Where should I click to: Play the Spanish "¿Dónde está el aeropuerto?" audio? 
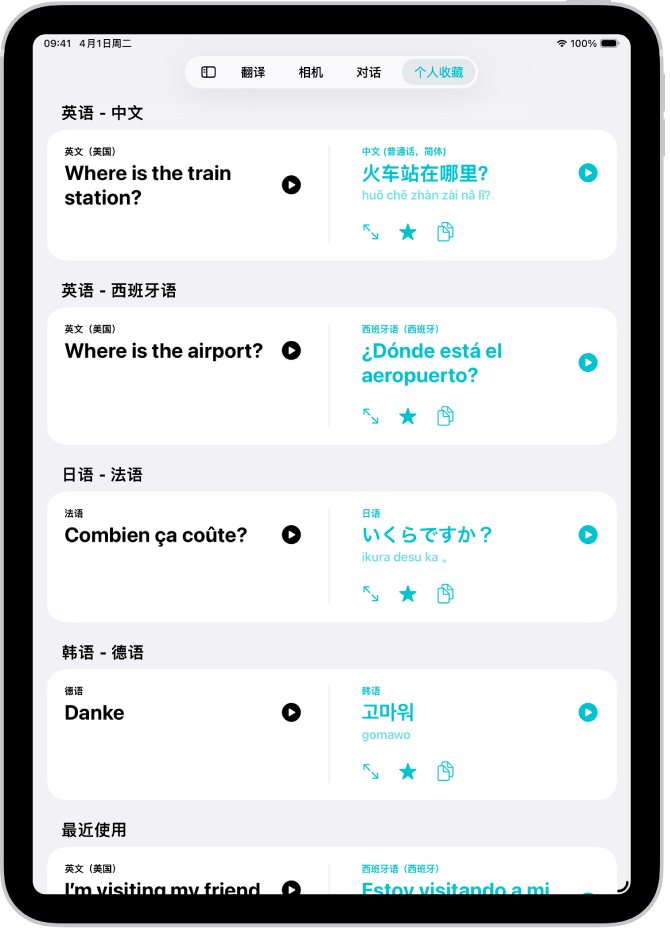click(588, 363)
